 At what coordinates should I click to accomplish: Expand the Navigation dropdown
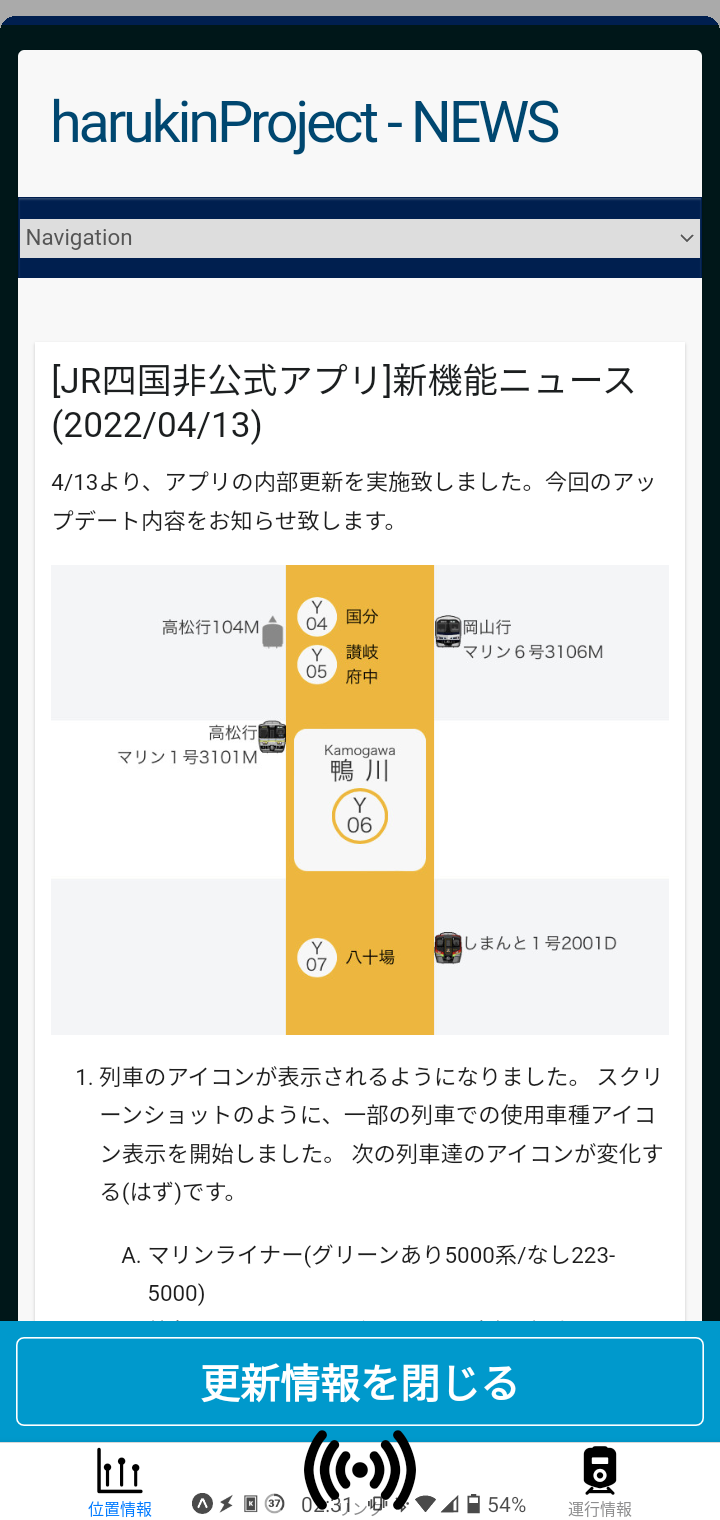(360, 238)
